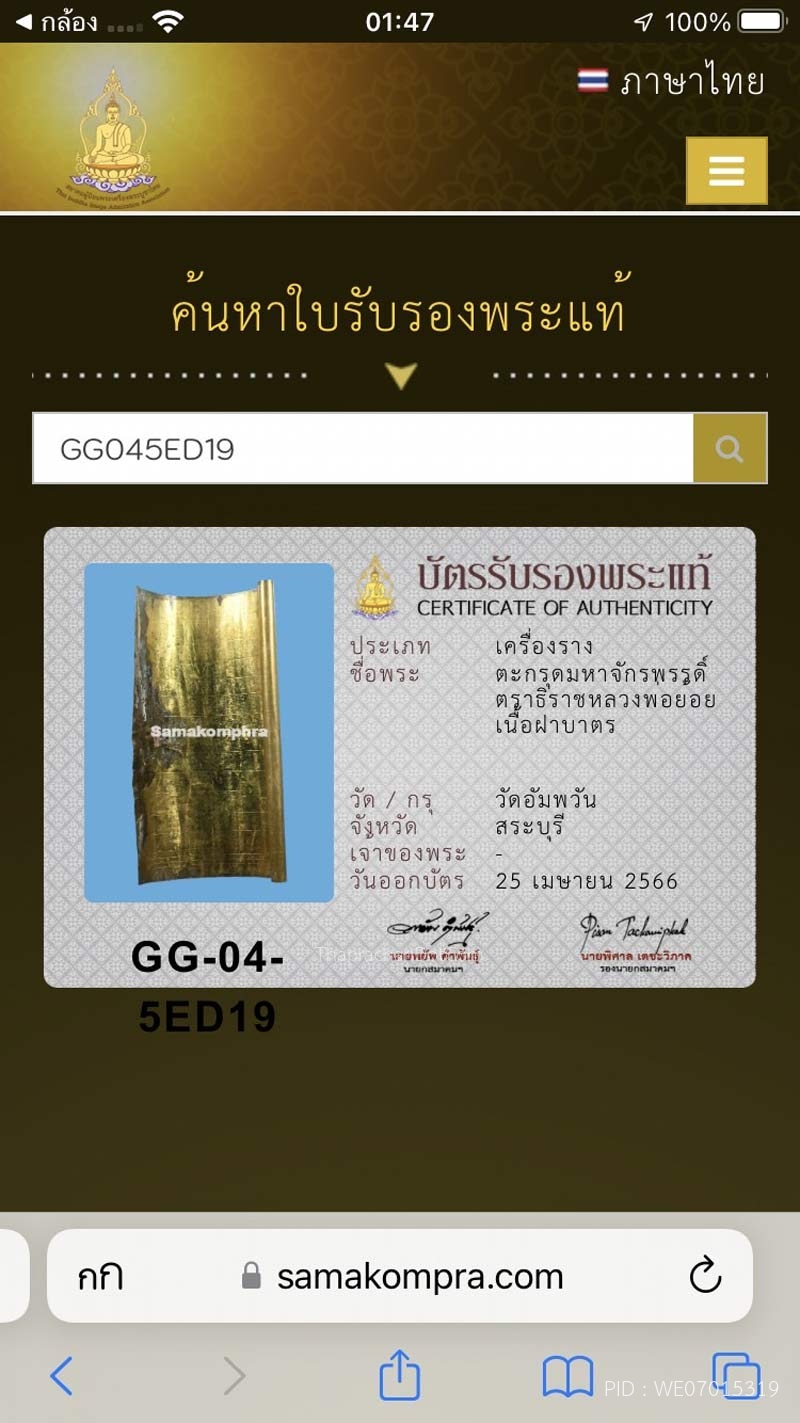Open the association logo homepage
Image resolution: width=800 pixels, height=1423 pixels.
click(x=114, y=135)
